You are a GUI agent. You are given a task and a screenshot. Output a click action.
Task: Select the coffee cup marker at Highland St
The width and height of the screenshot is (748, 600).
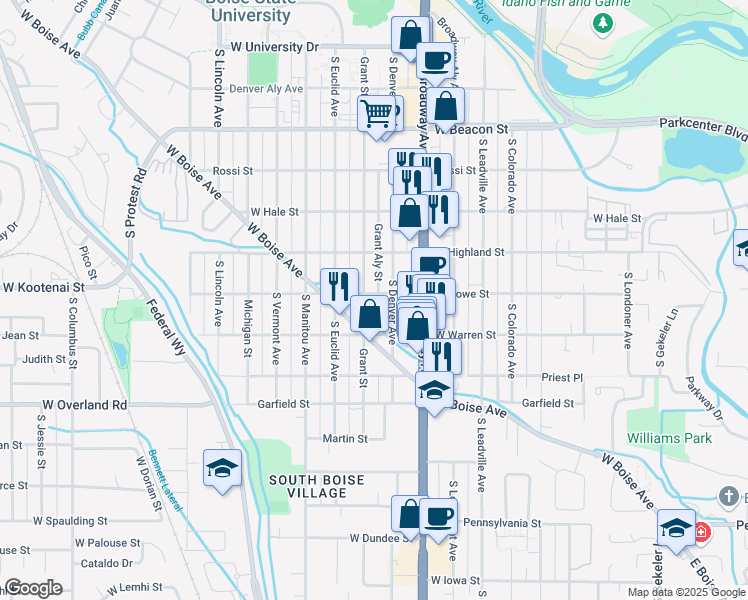coord(430,266)
